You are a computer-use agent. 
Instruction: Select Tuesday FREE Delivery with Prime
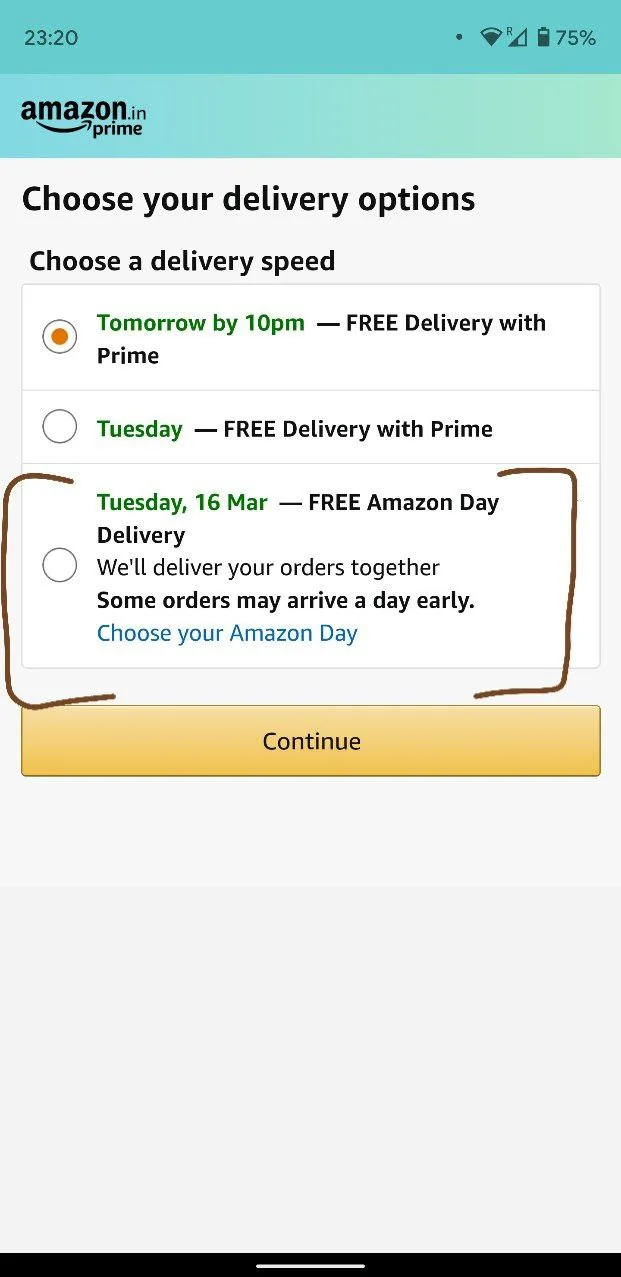click(60, 427)
